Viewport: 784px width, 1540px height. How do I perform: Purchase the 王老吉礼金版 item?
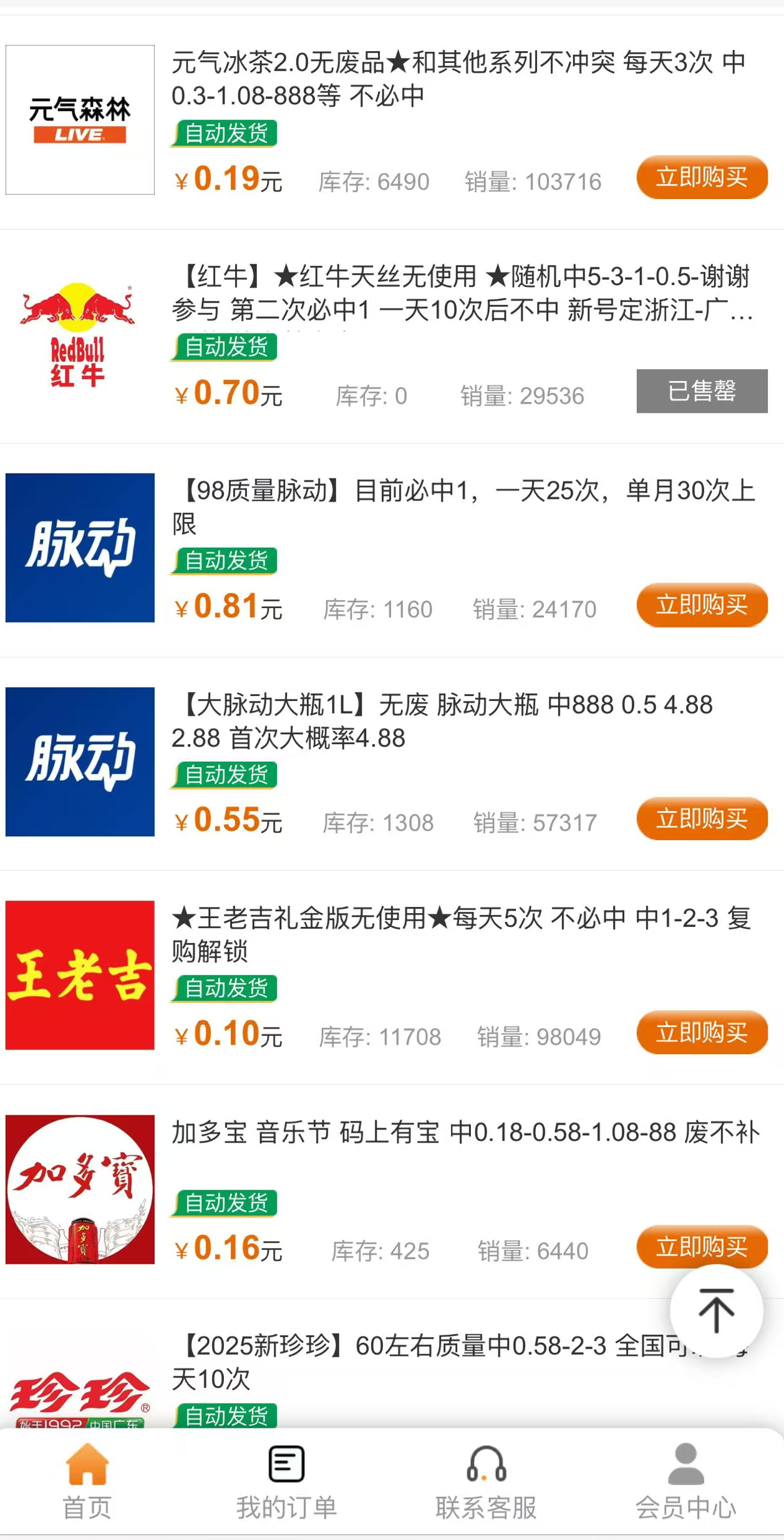pos(702,1033)
